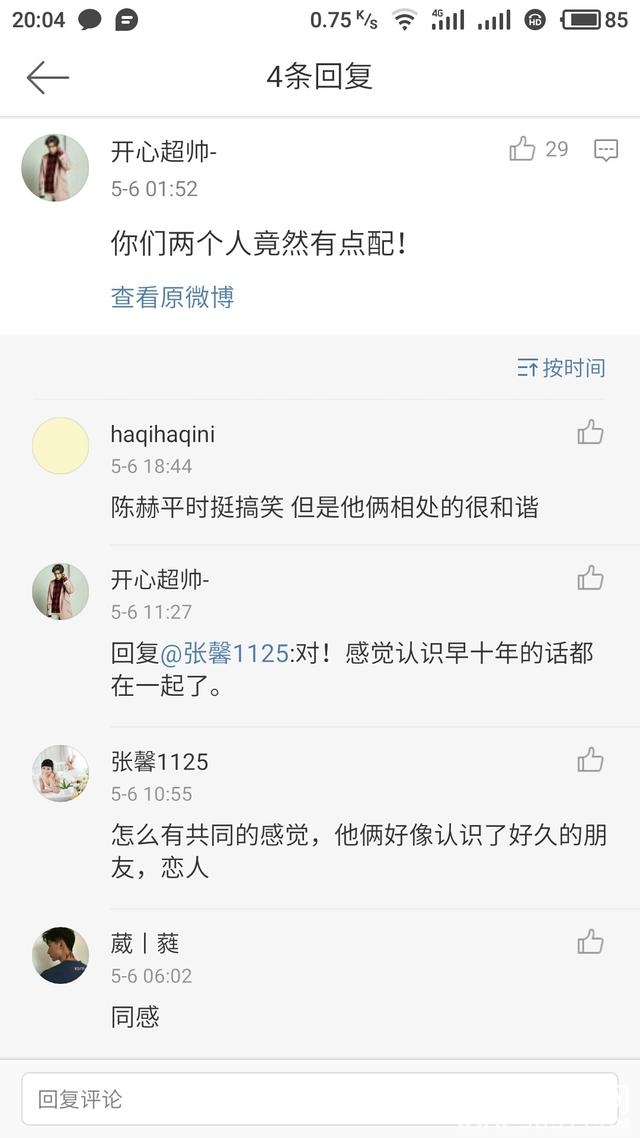This screenshot has width=640, height=1138.
Task: Open the 查看原微博 link
Action: 172,297
